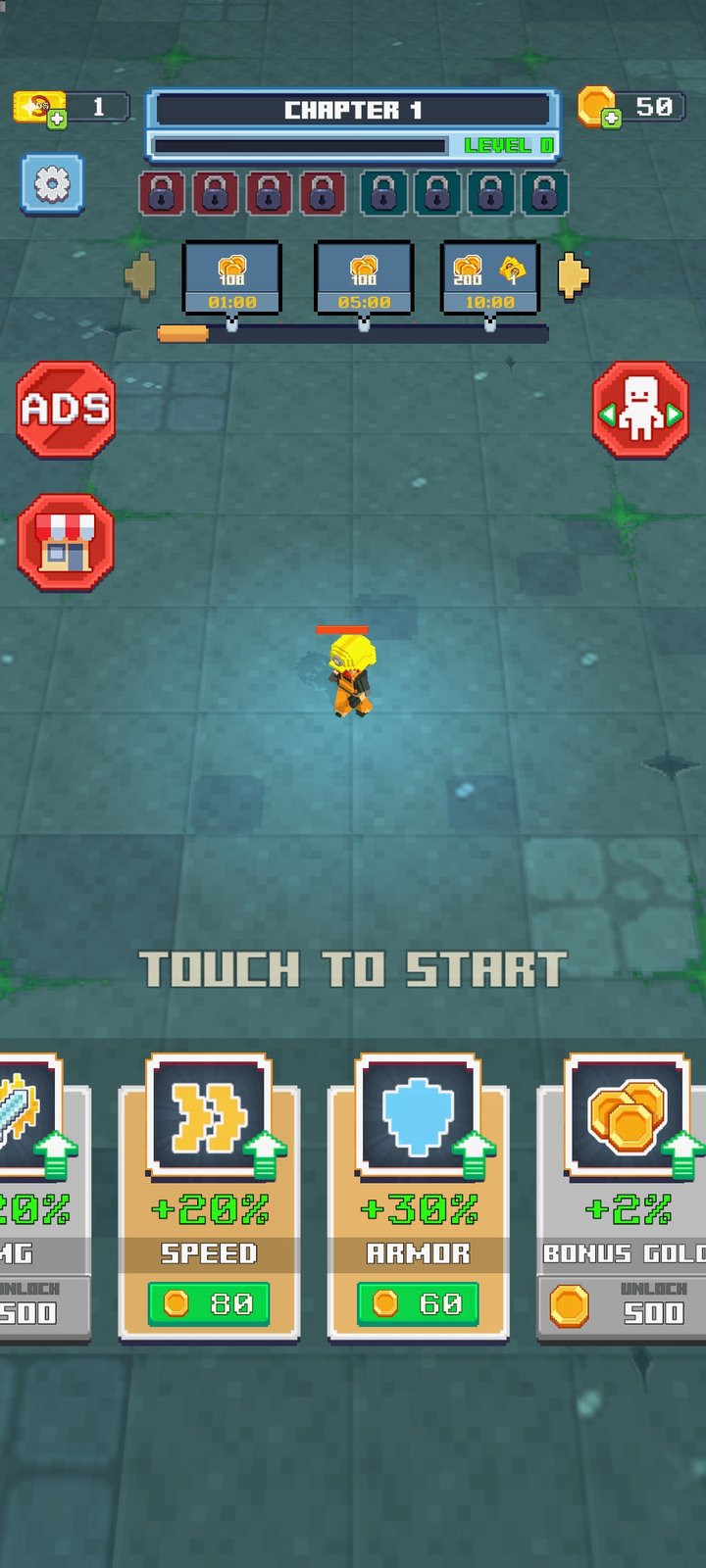
Task: Select the 05:00 timed reward chest
Action: [364, 277]
